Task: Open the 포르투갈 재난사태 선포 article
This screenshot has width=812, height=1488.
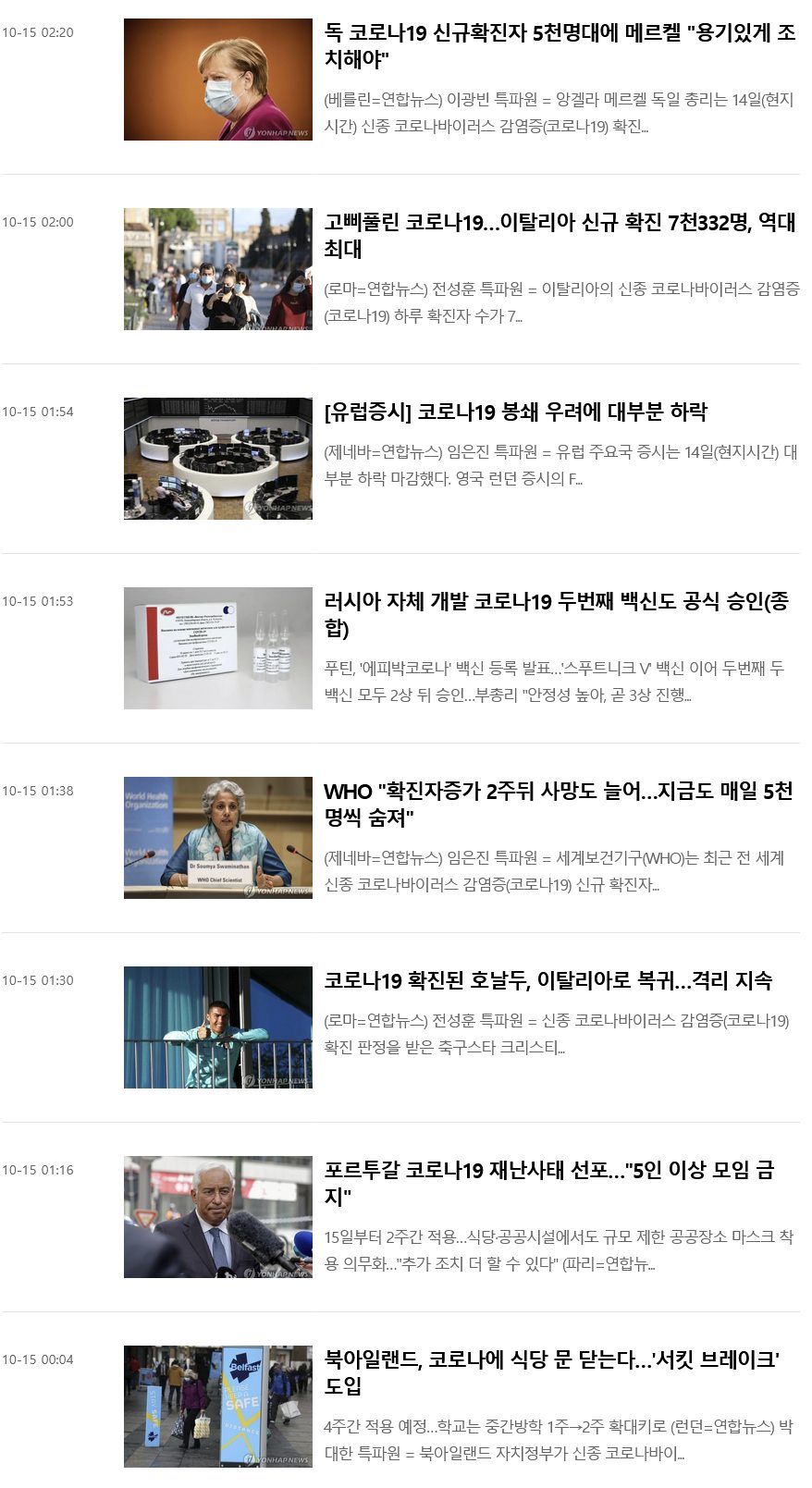Action: [x=549, y=1183]
